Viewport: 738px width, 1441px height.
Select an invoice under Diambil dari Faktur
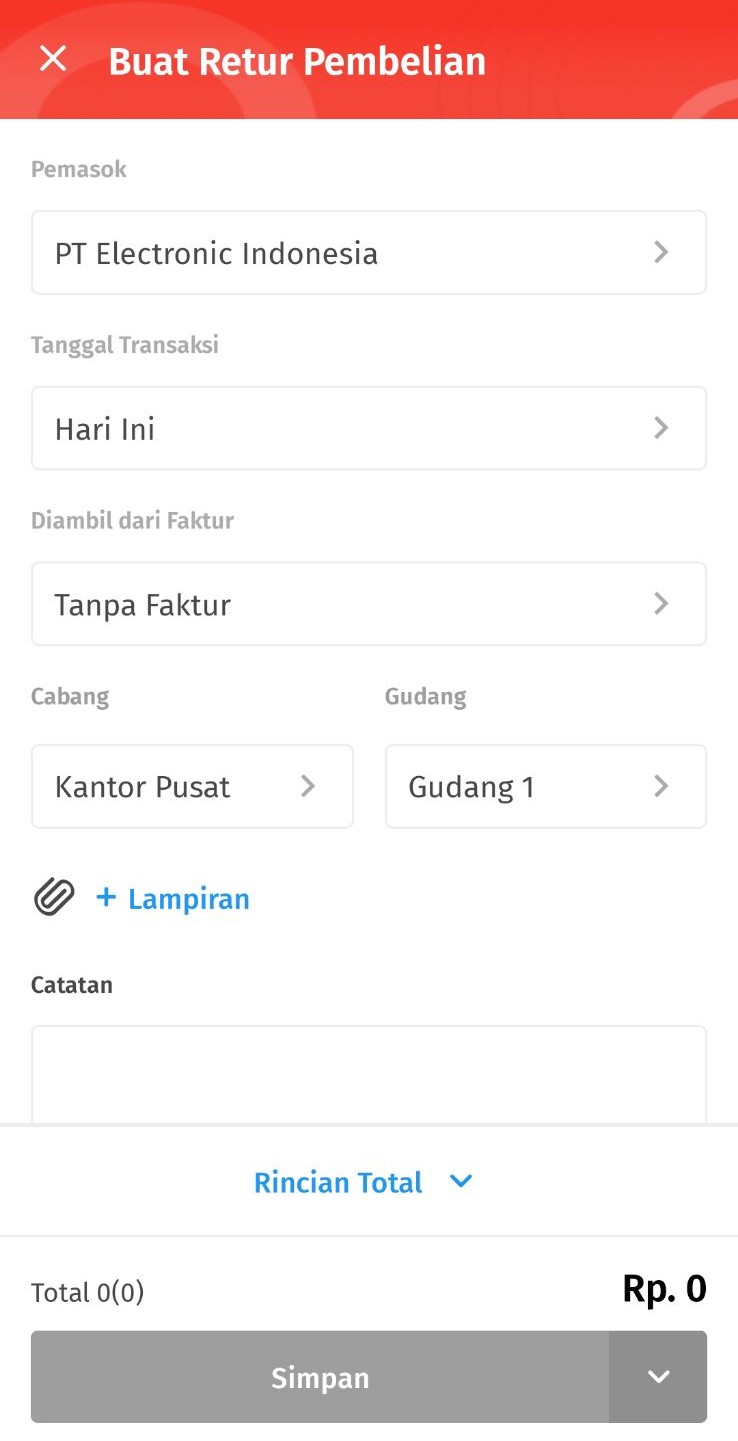(368, 604)
